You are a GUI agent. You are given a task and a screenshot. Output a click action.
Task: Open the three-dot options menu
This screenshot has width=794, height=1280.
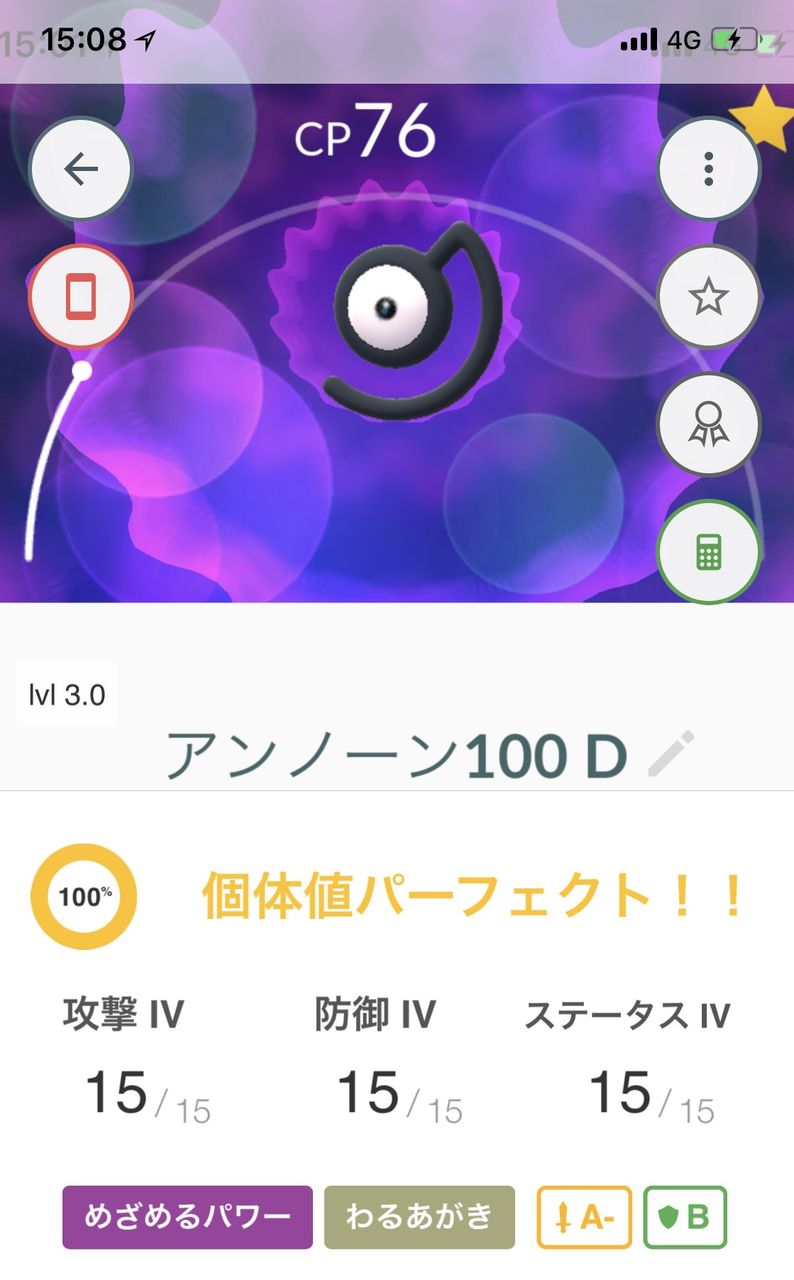(708, 169)
